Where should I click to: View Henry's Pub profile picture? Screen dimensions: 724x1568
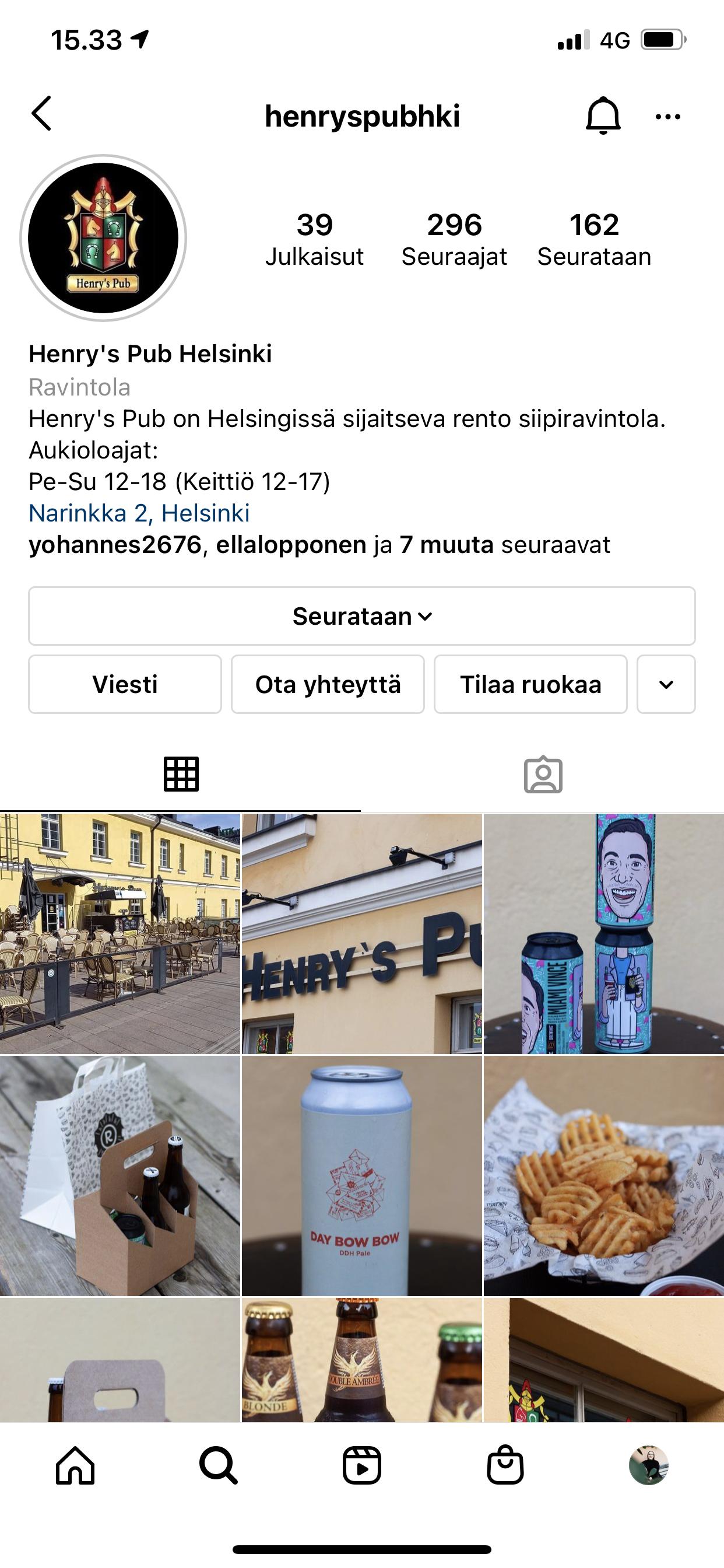coord(103,238)
